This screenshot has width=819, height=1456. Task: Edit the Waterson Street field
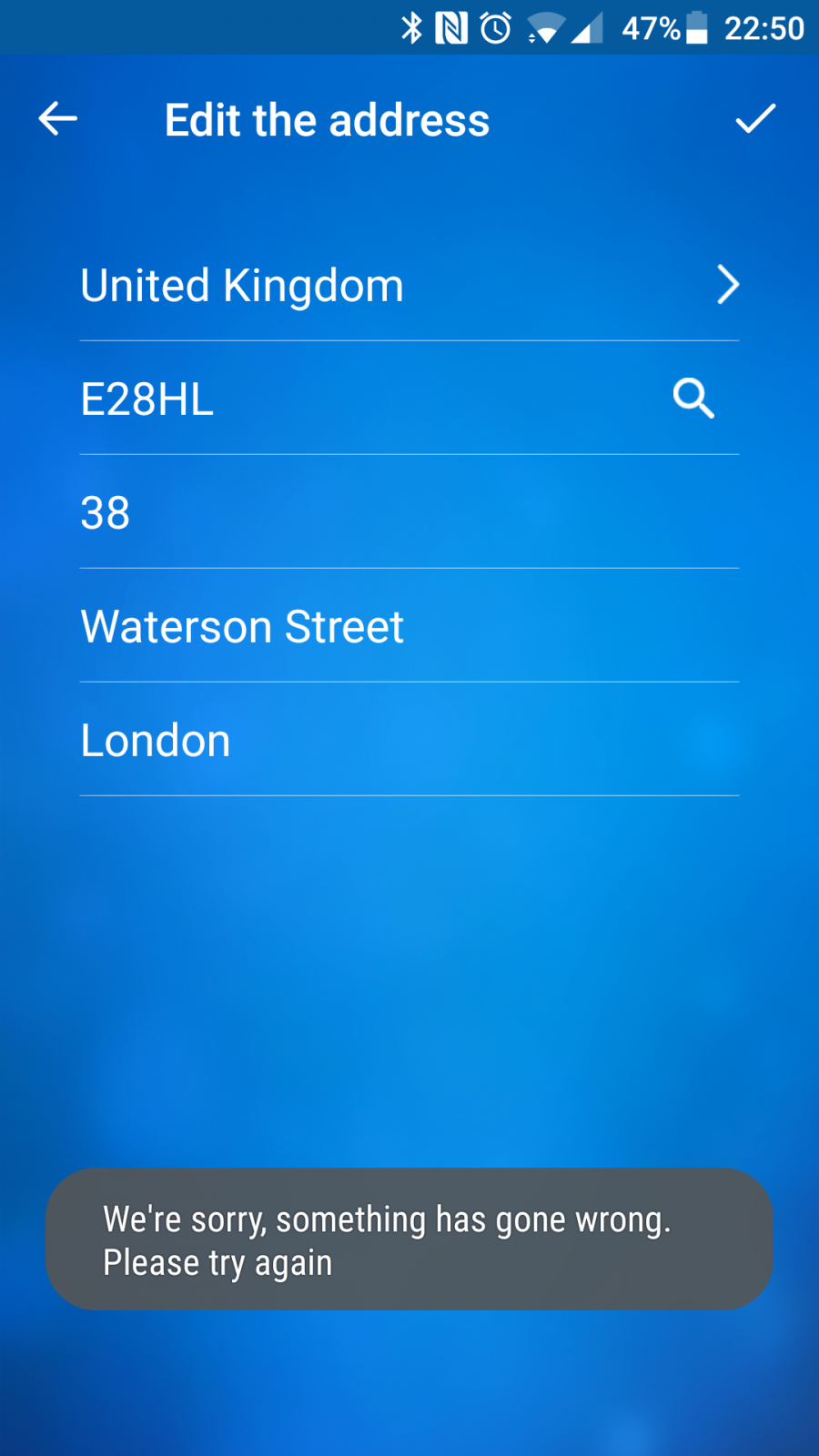[409, 627]
